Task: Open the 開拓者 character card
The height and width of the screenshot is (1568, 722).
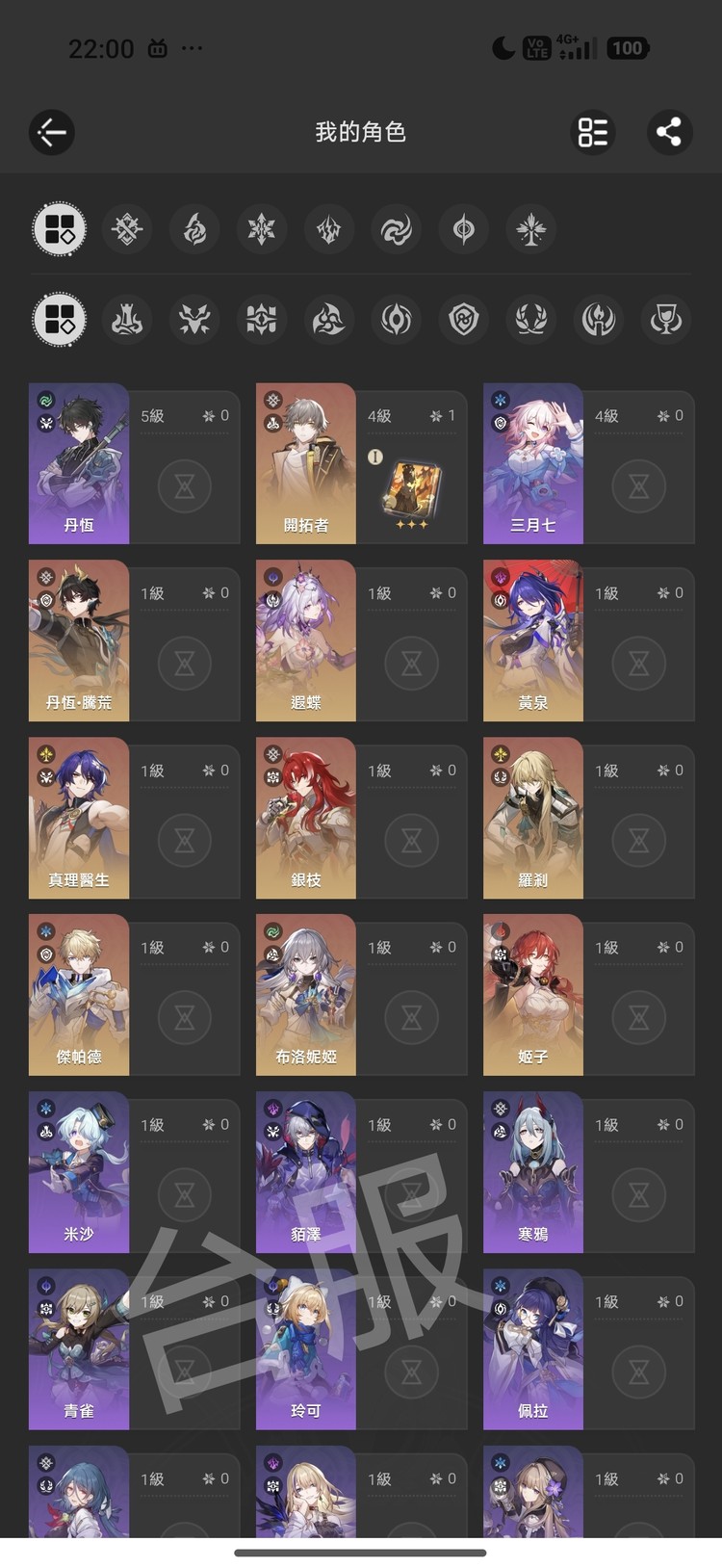Action: click(306, 463)
